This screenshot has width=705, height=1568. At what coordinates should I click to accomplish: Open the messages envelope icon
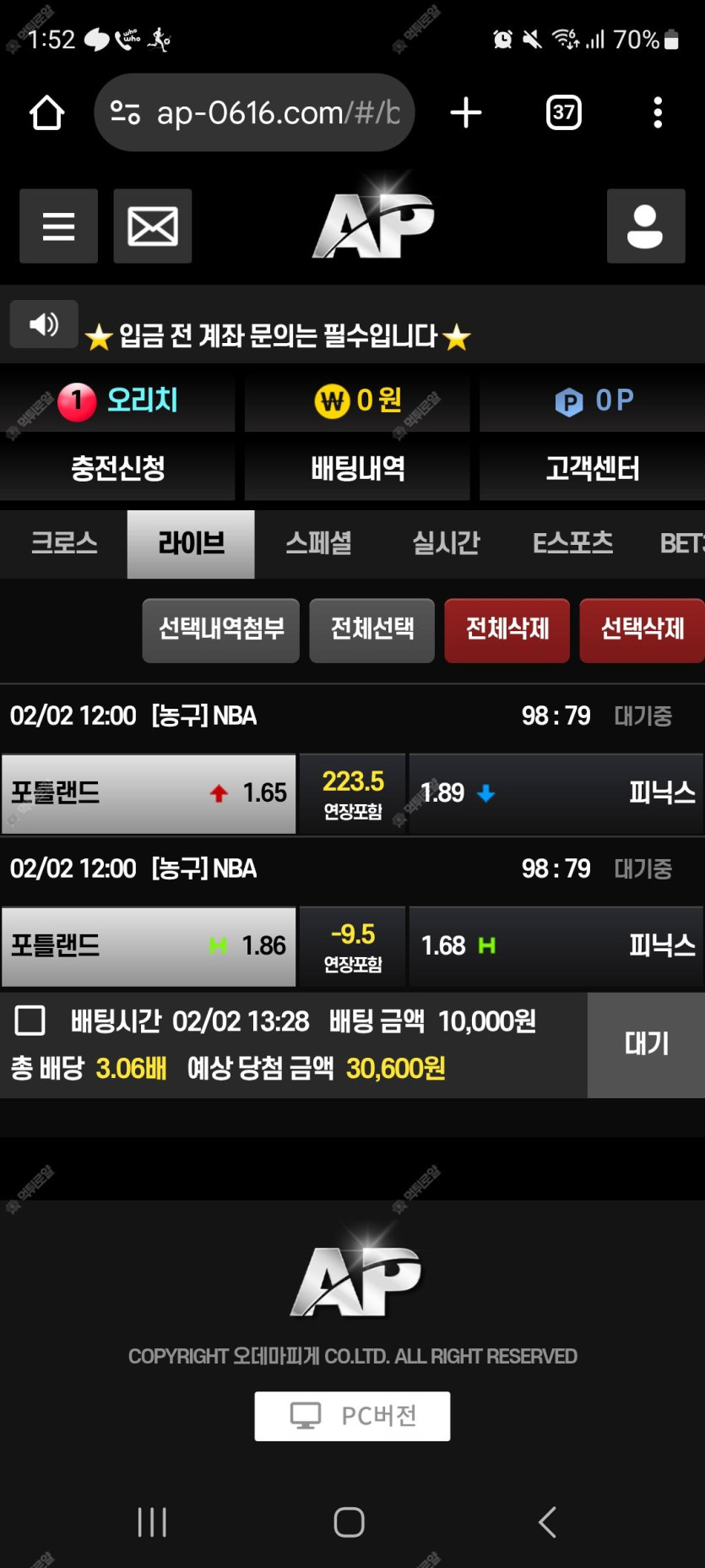153,226
